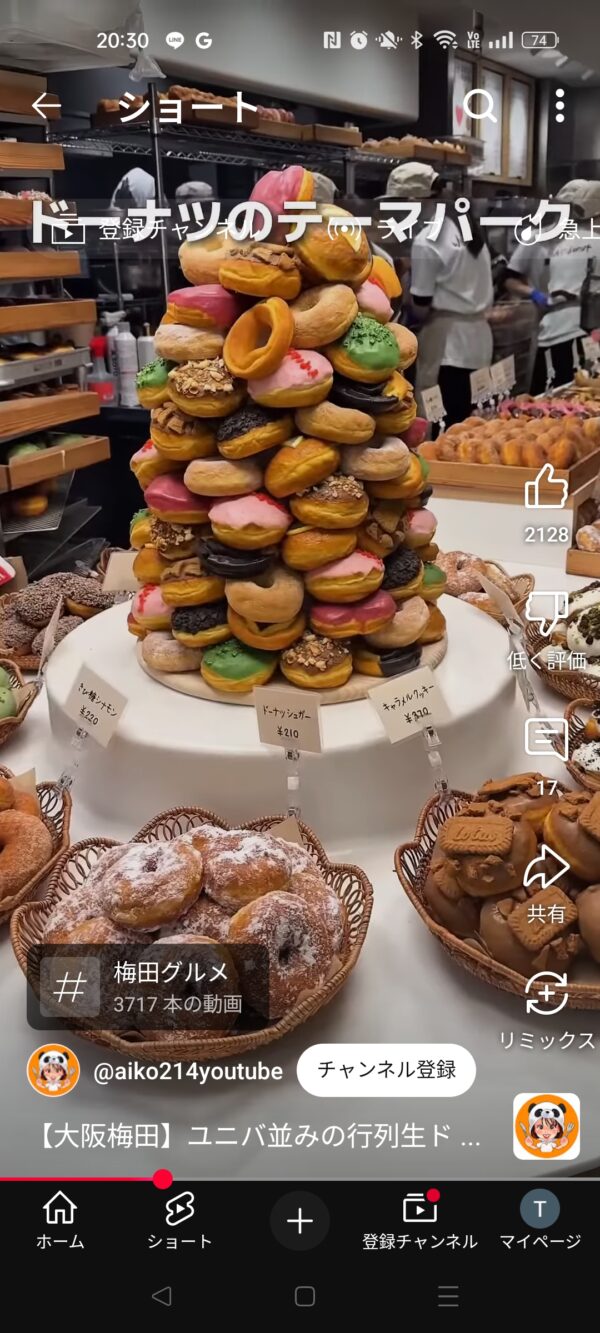Like this Short with thumbs up

point(546,487)
